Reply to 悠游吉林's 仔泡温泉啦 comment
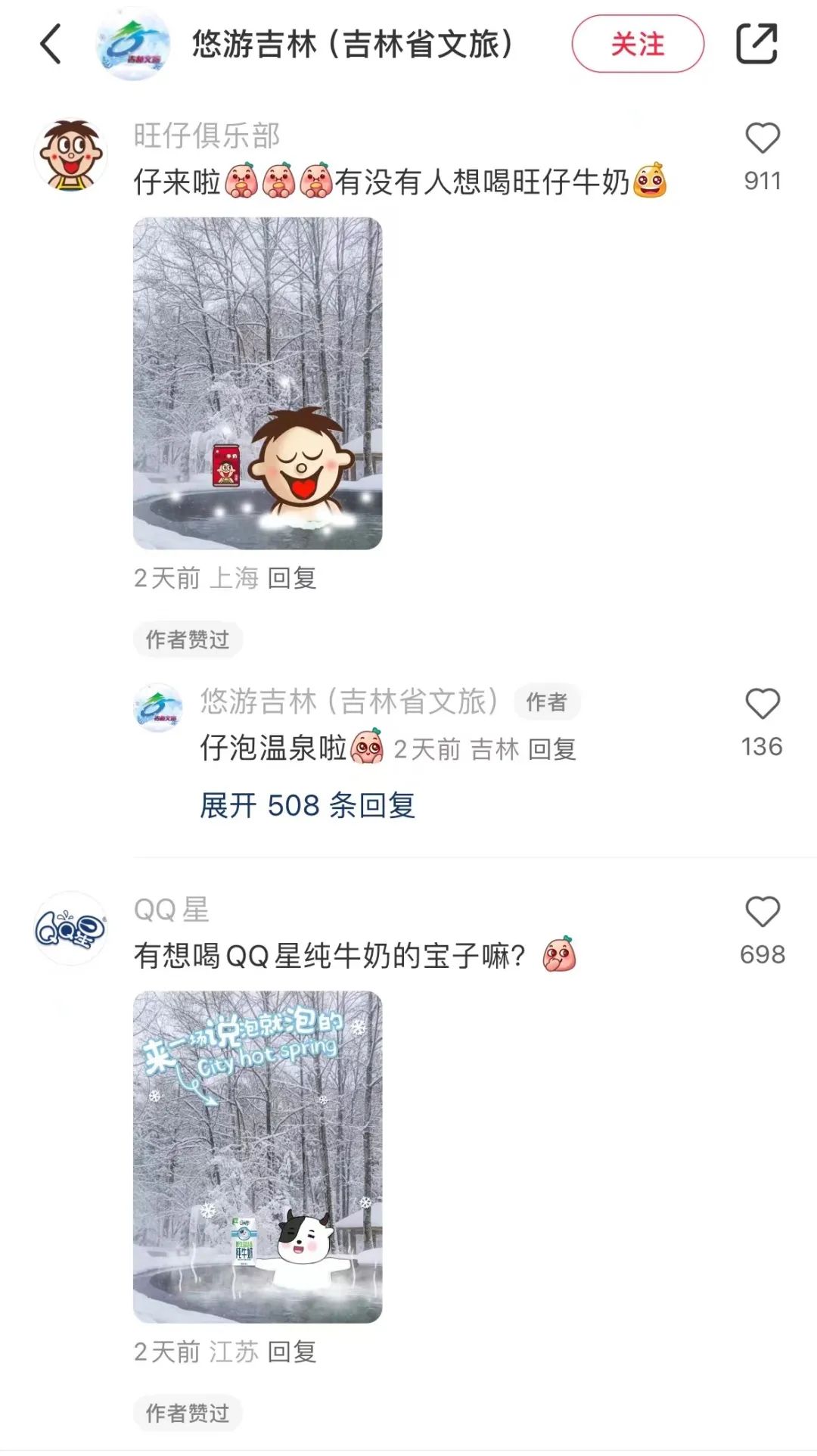Screen dimensions: 817x1456 tap(552, 749)
